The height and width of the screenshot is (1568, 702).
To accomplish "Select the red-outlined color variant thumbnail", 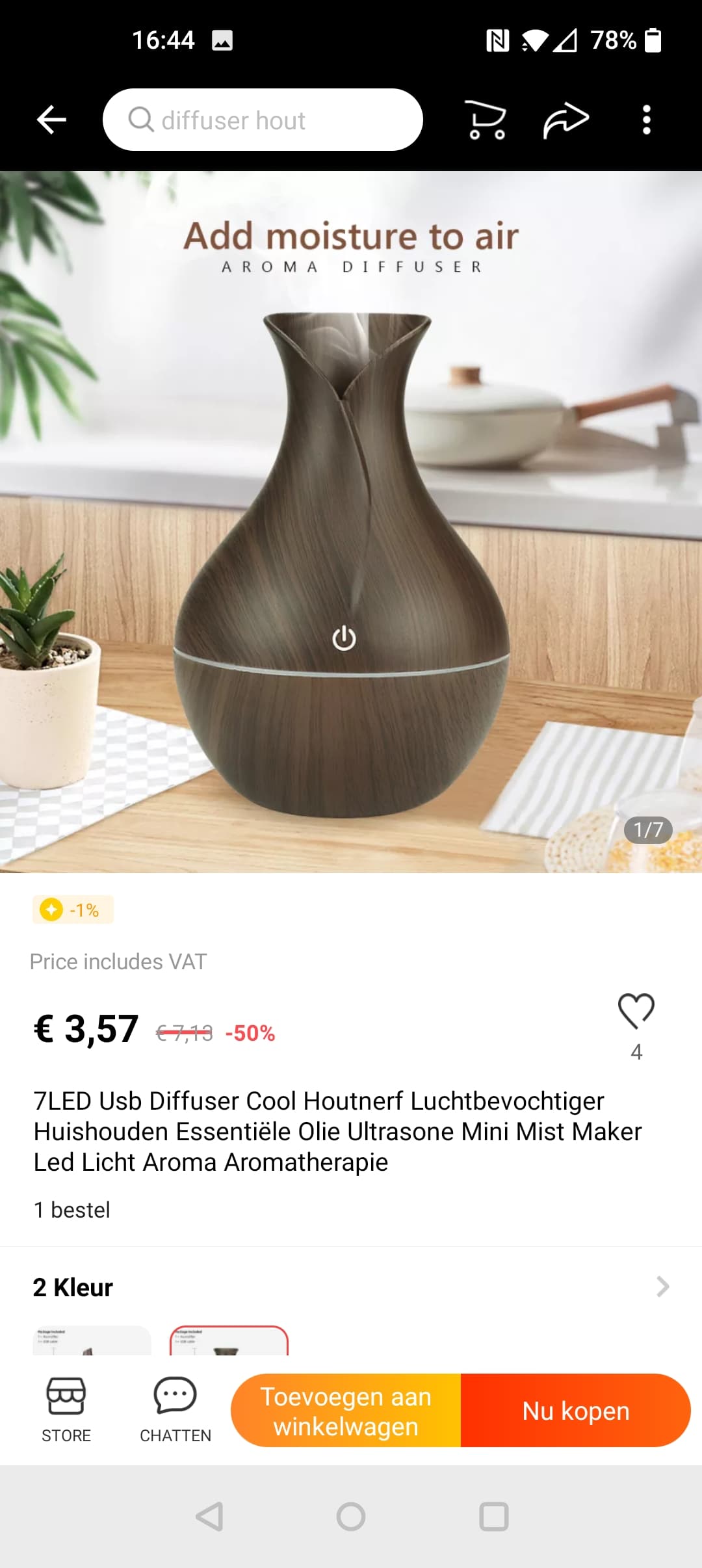I will 229,1340.
